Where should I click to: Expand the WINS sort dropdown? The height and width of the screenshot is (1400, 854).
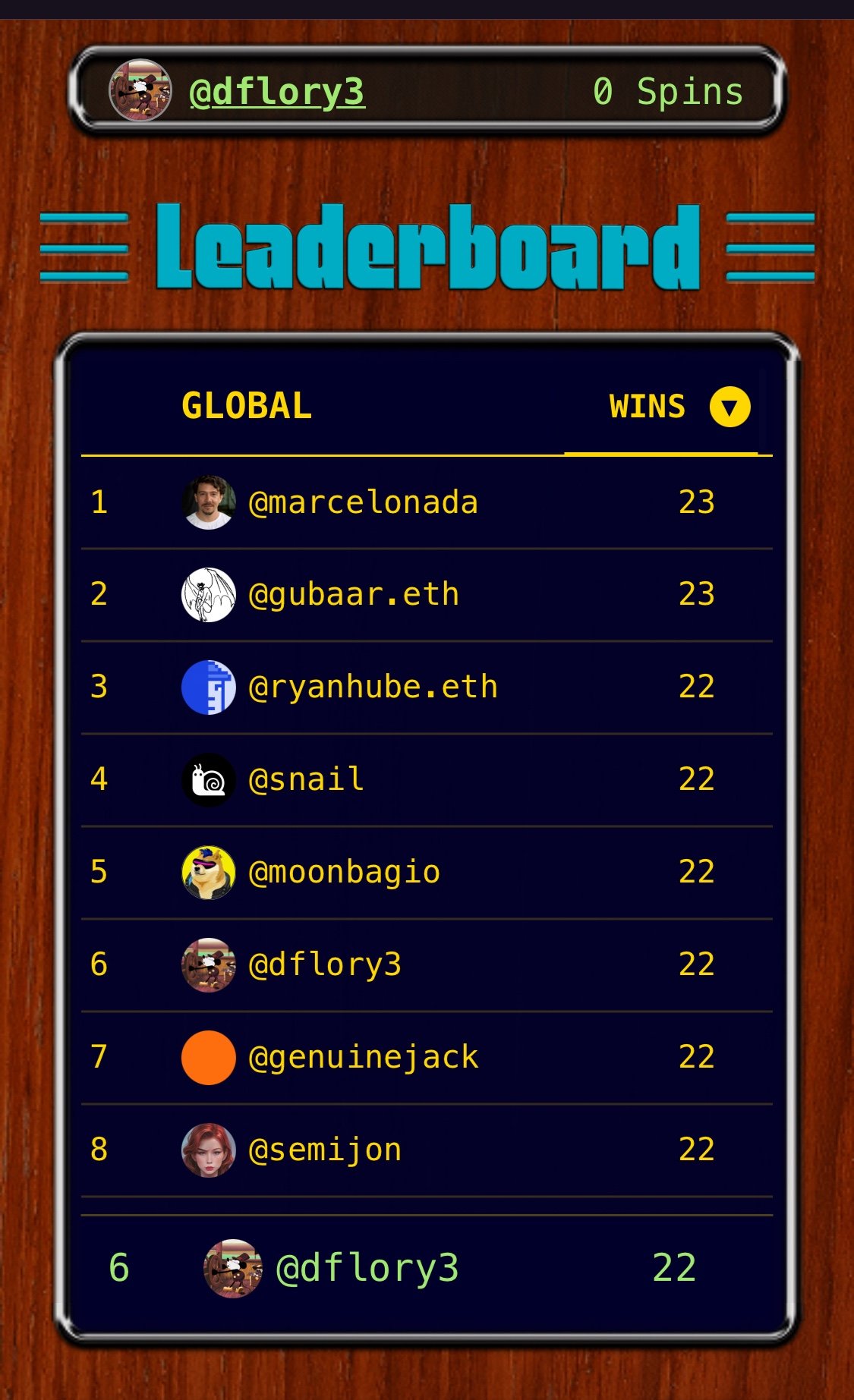point(730,407)
